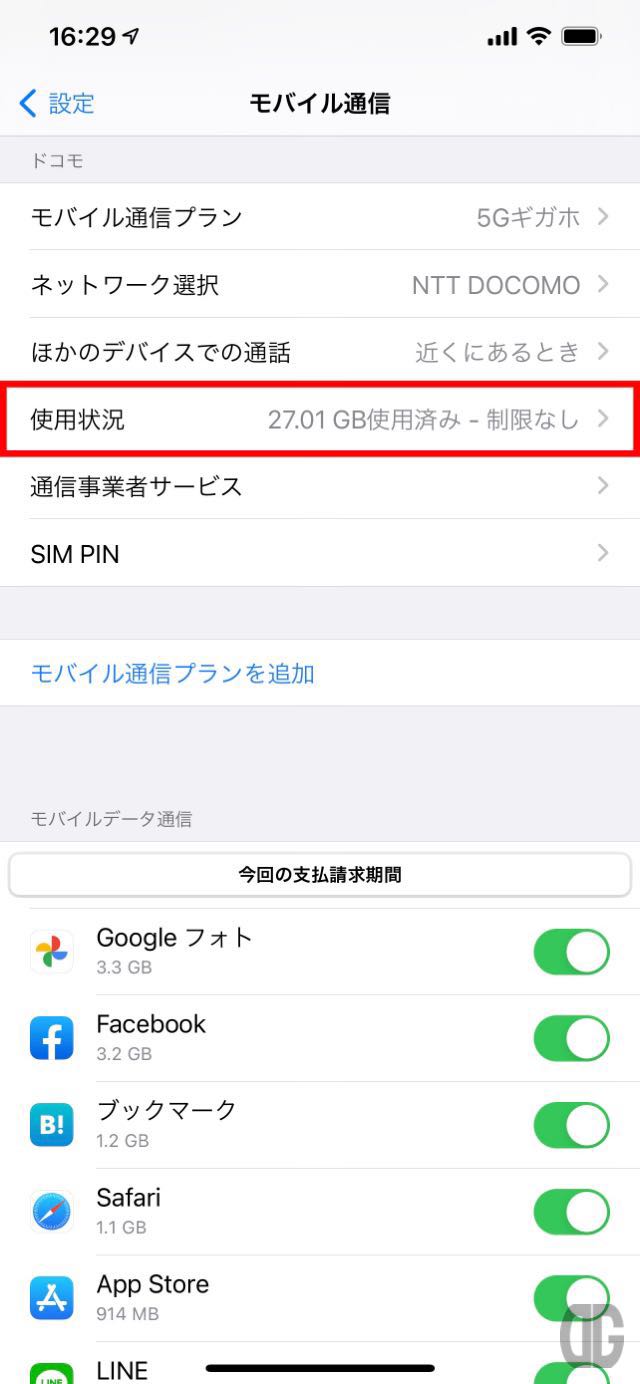
Task: Tap モバイル通信プランを追加 to add a plan
Action: tap(173, 673)
